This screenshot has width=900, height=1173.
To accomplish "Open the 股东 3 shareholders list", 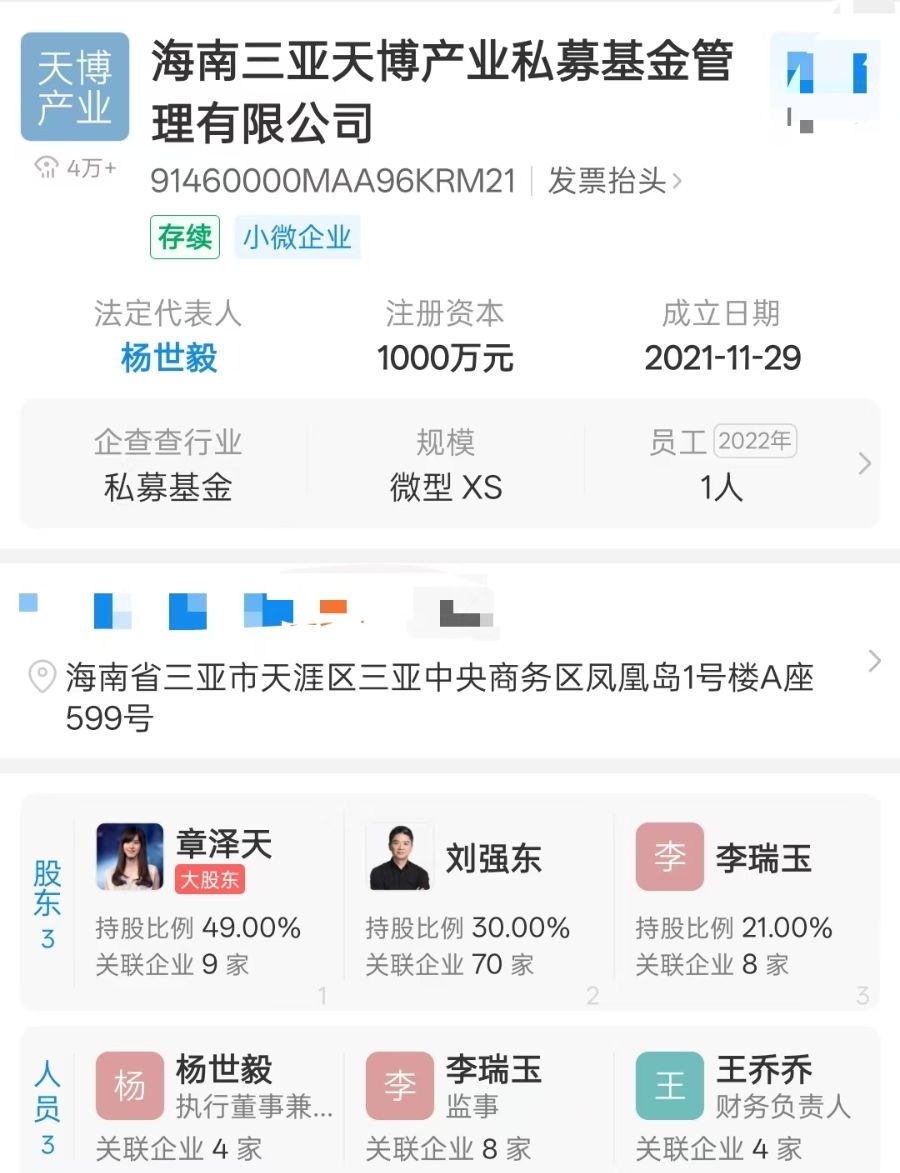I will [47, 902].
